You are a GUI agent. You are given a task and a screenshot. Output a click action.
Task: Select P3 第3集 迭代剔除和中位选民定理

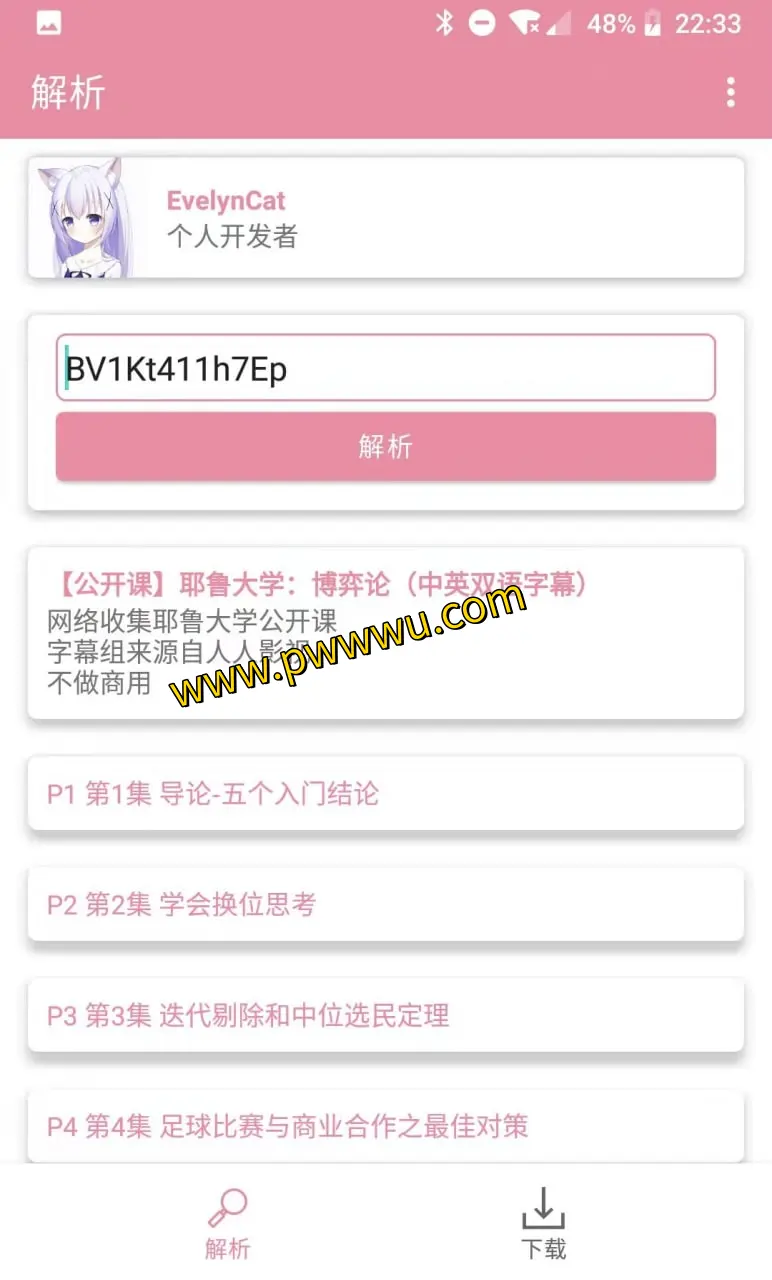click(x=385, y=1016)
